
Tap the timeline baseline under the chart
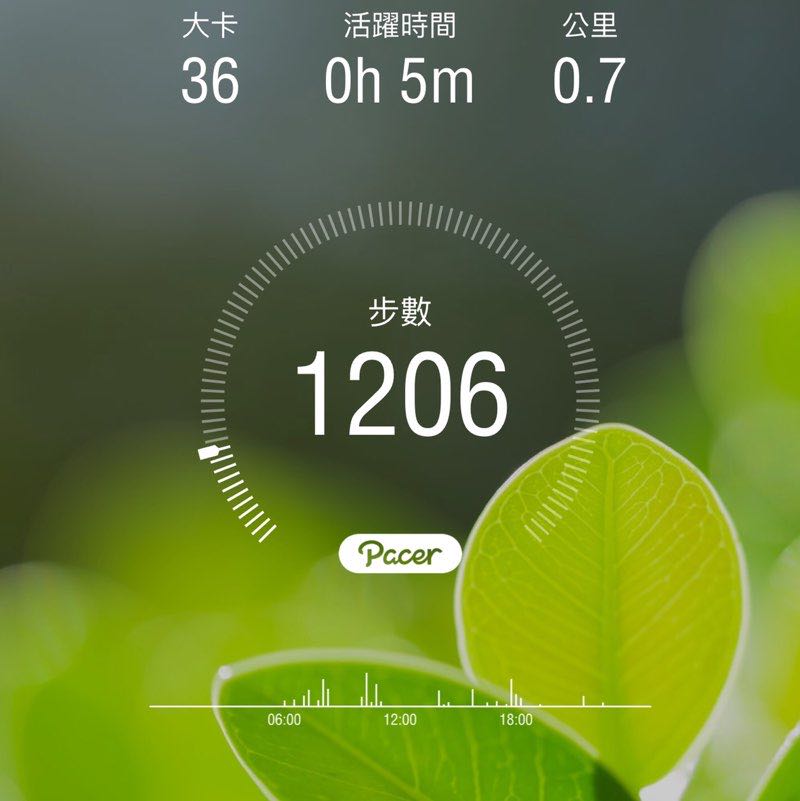pos(400,703)
